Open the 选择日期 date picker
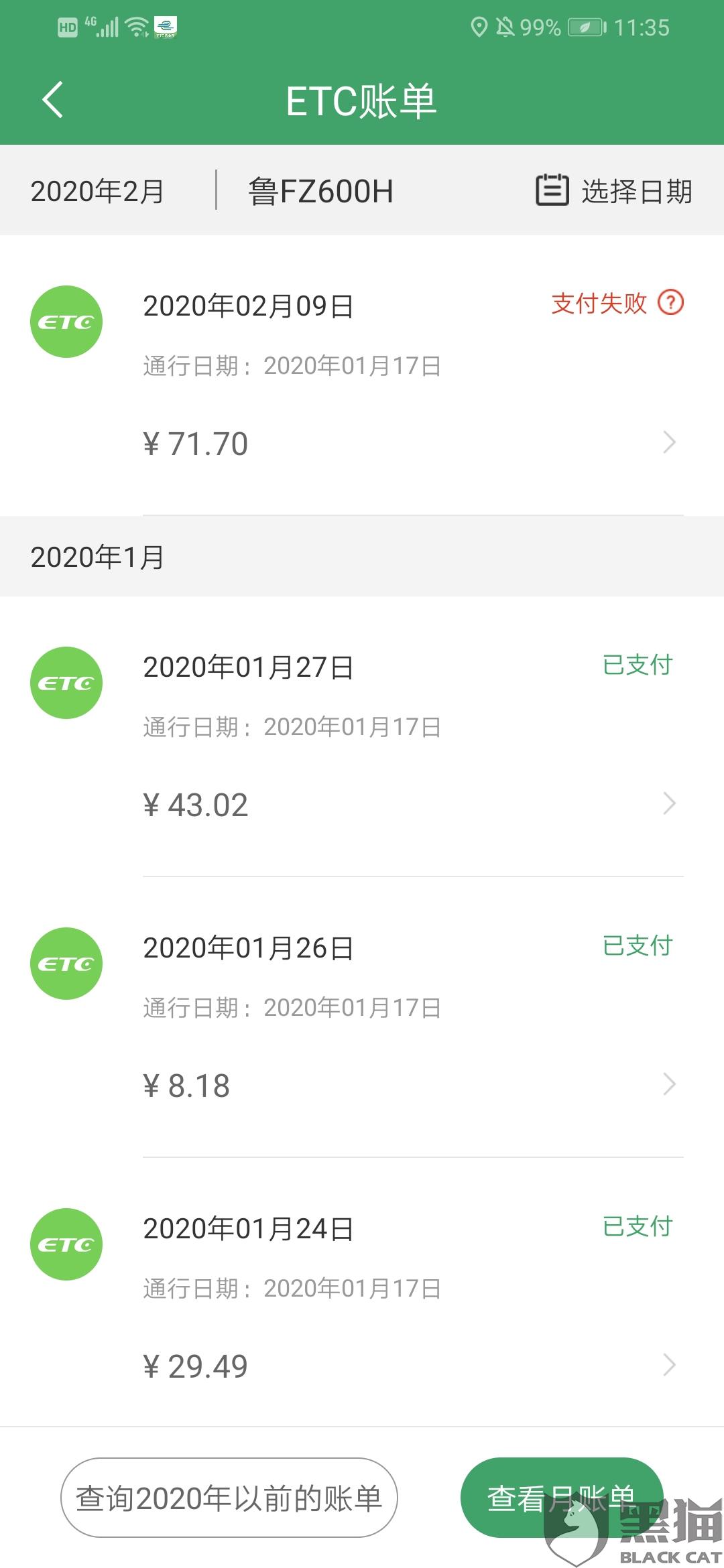The width and height of the screenshot is (724, 1568). (613, 190)
